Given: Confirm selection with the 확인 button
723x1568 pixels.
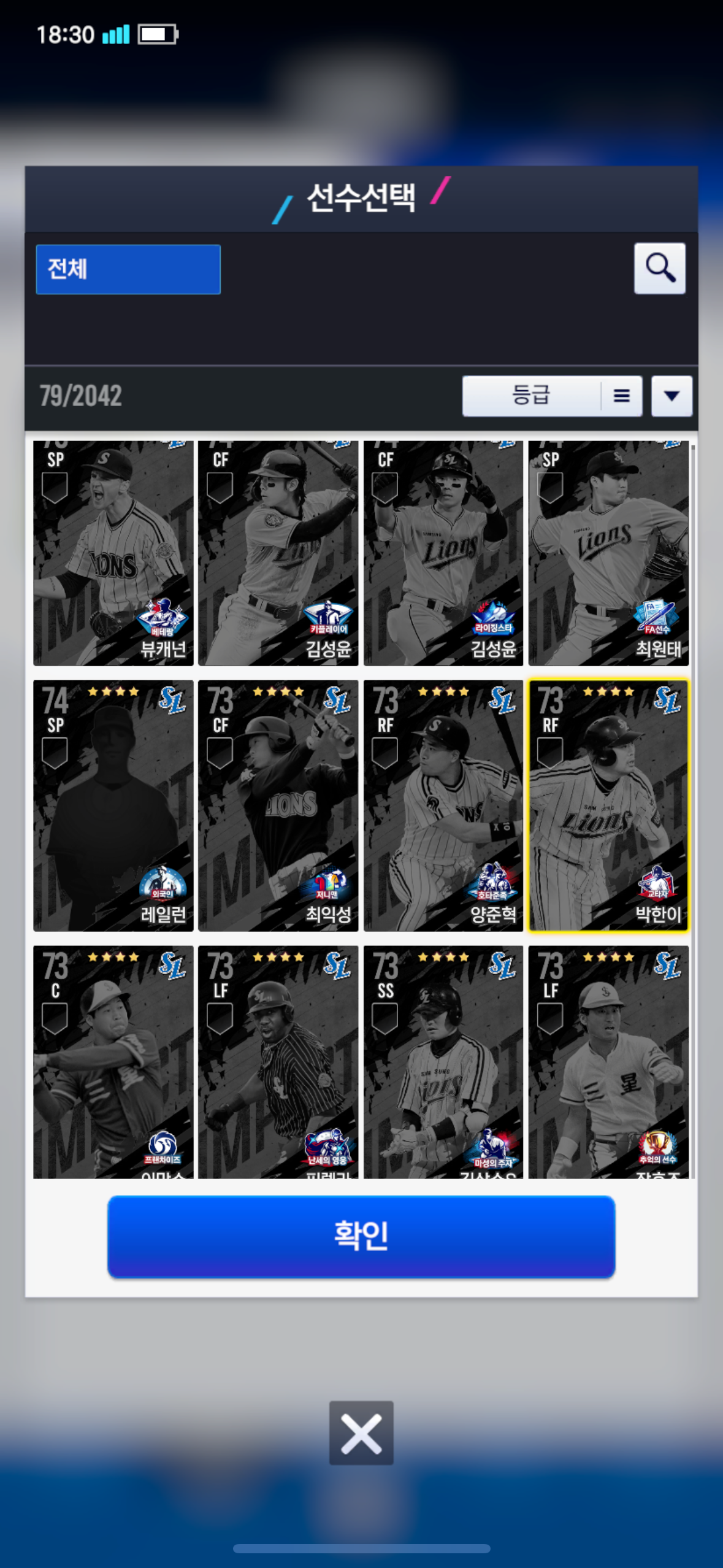Looking at the screenshot, I should coord(361,1236).
